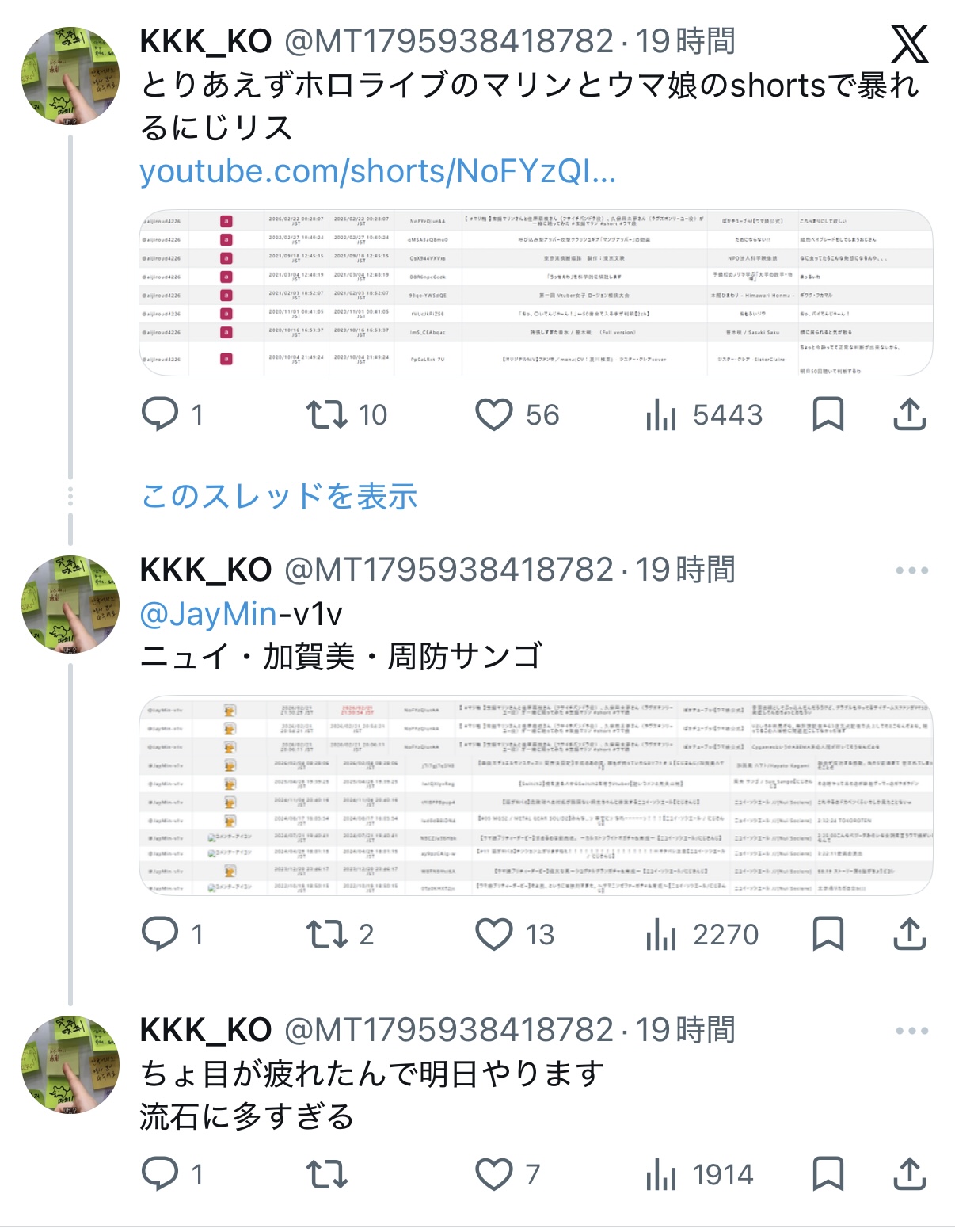Screen dimensions: 955x1232
Task: Like the tweet with 7 likes
Action: [x=494, y=1174]
